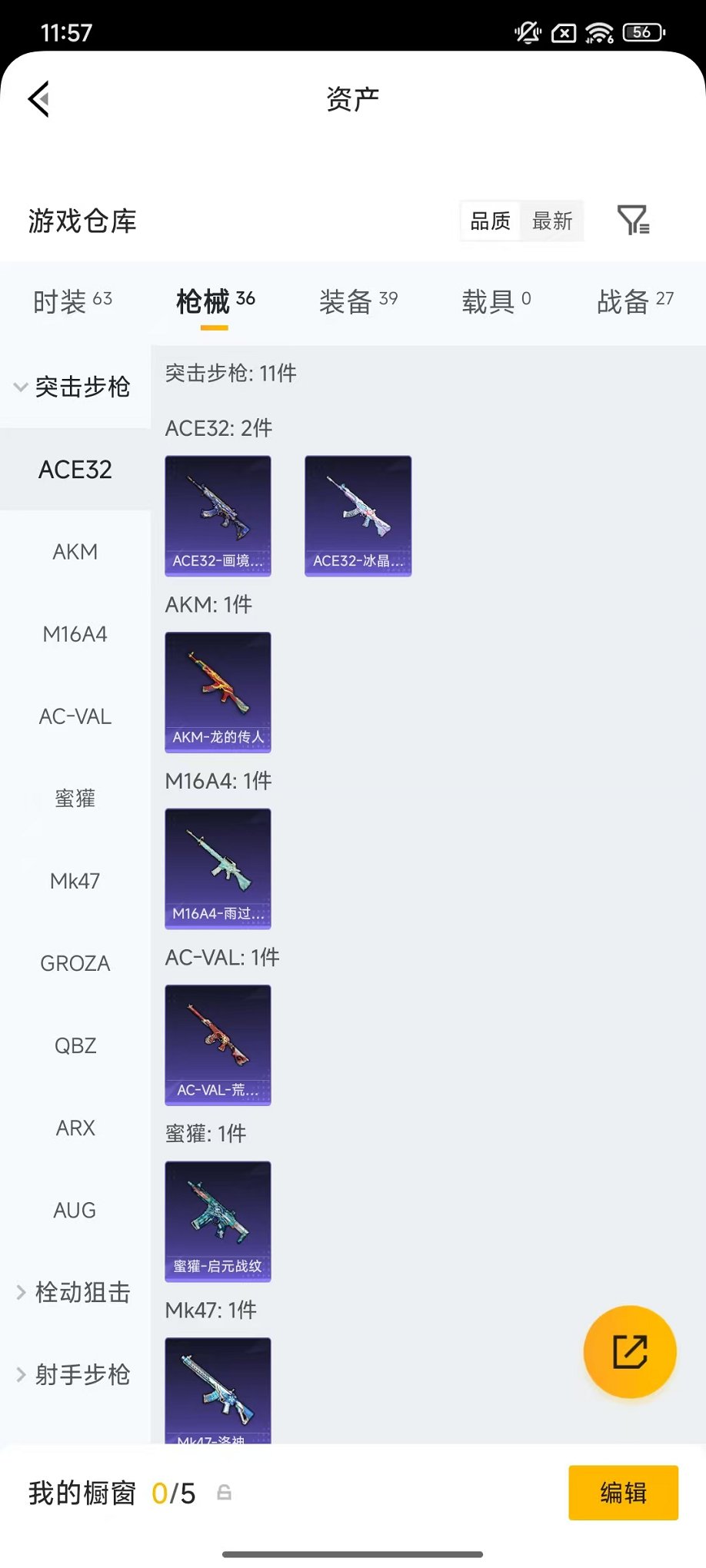
Task: Sort the warehouse by 最新
Action: 552,221
